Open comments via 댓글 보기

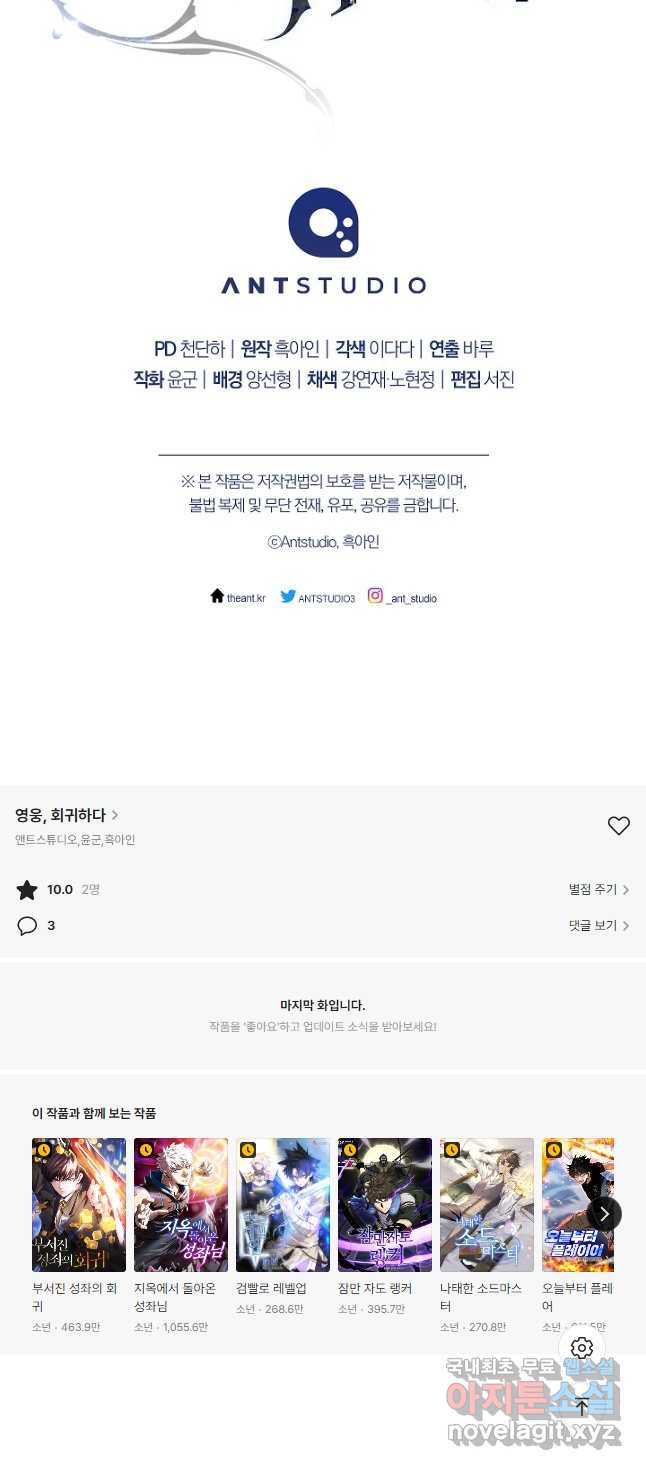click(598, 926)
